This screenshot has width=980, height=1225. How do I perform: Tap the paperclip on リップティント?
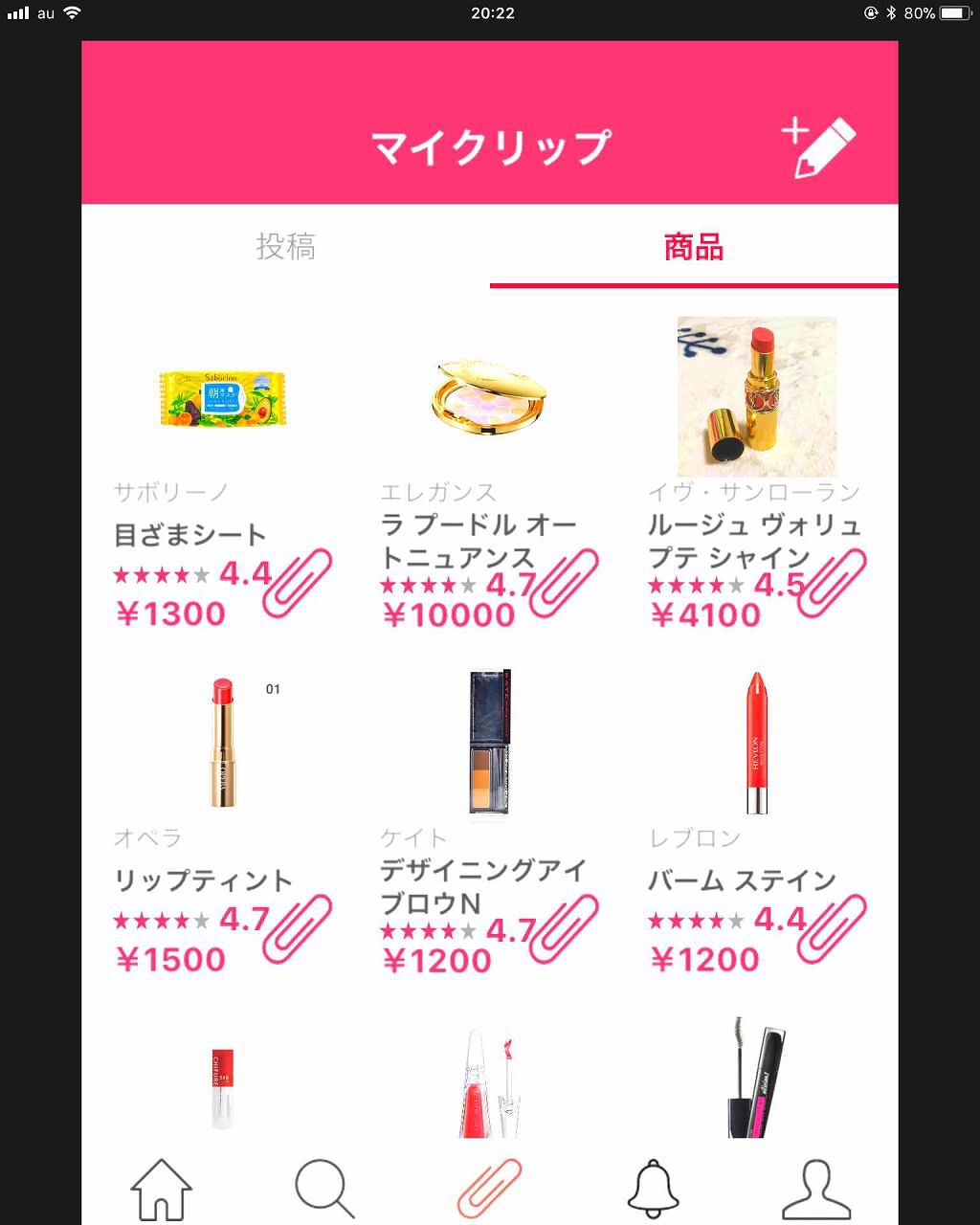pos(297,929)
